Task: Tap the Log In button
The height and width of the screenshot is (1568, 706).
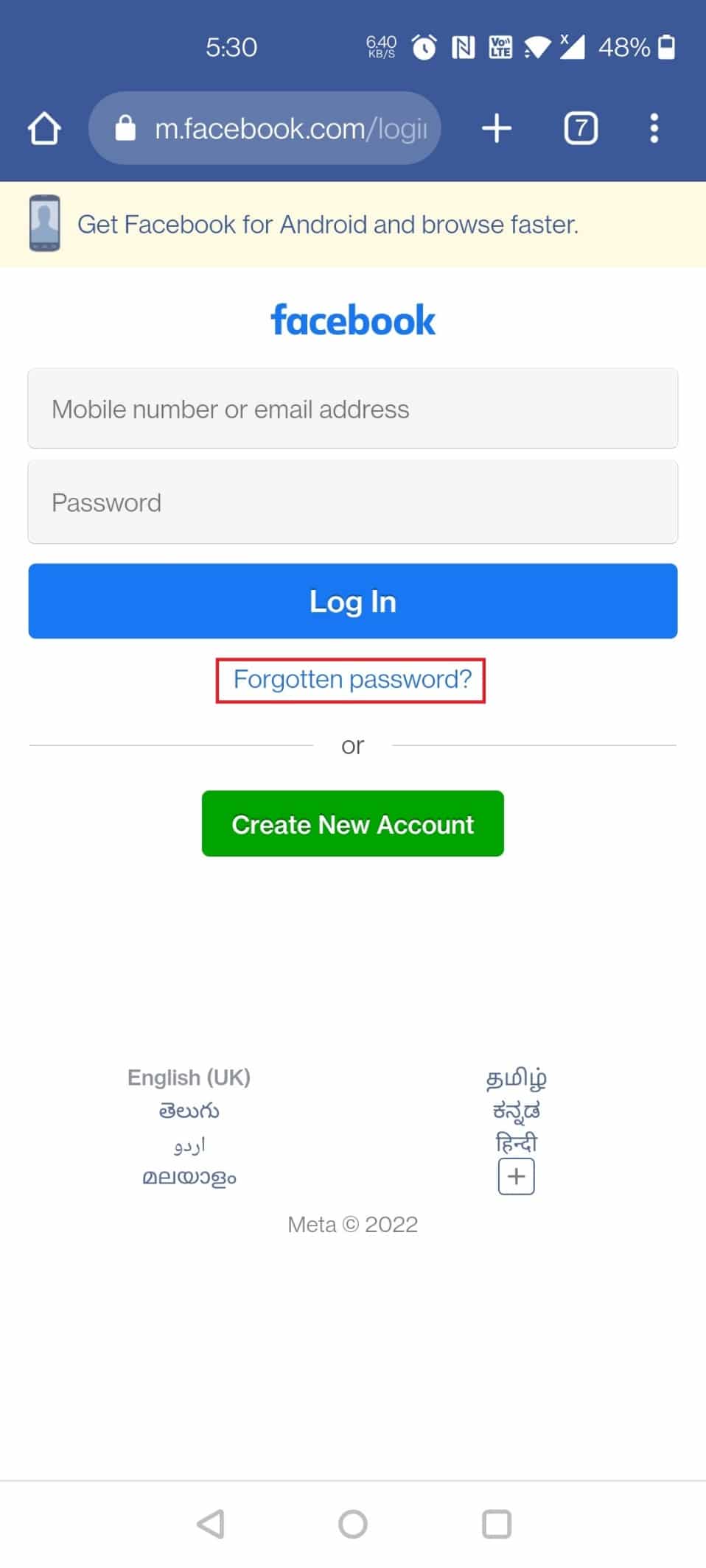Action: pos(352,601)
